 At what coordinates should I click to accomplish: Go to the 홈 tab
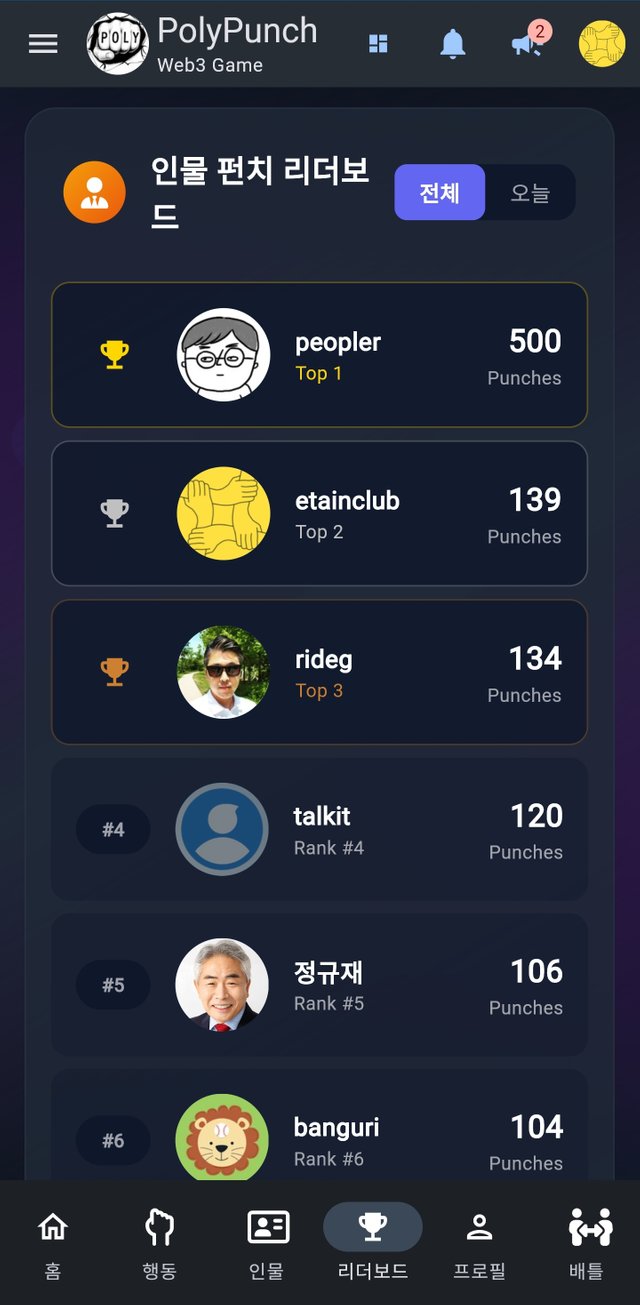[x=52, y=1242]
